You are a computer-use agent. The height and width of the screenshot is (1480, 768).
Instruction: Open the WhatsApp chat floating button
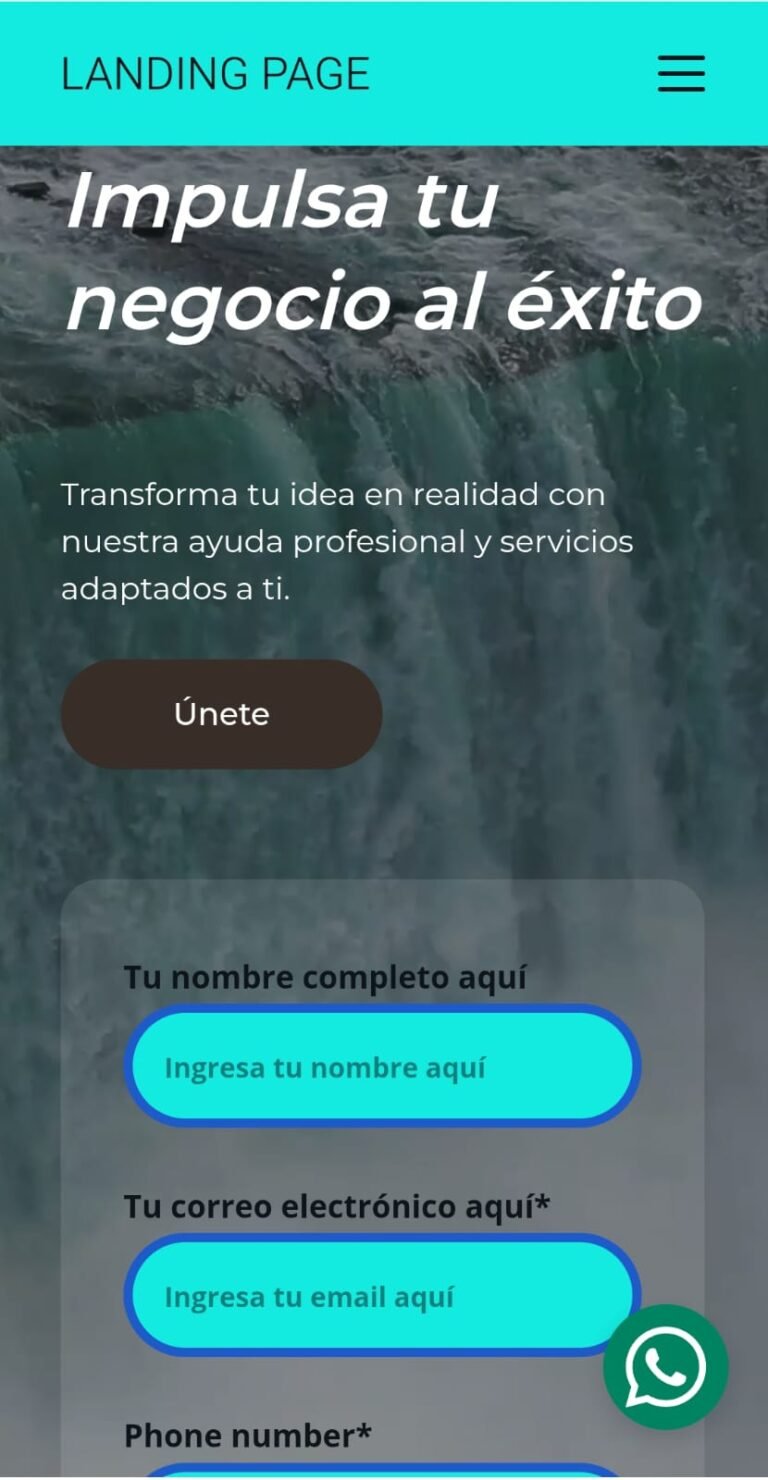pyautogui.click(x=665, y=1366)
